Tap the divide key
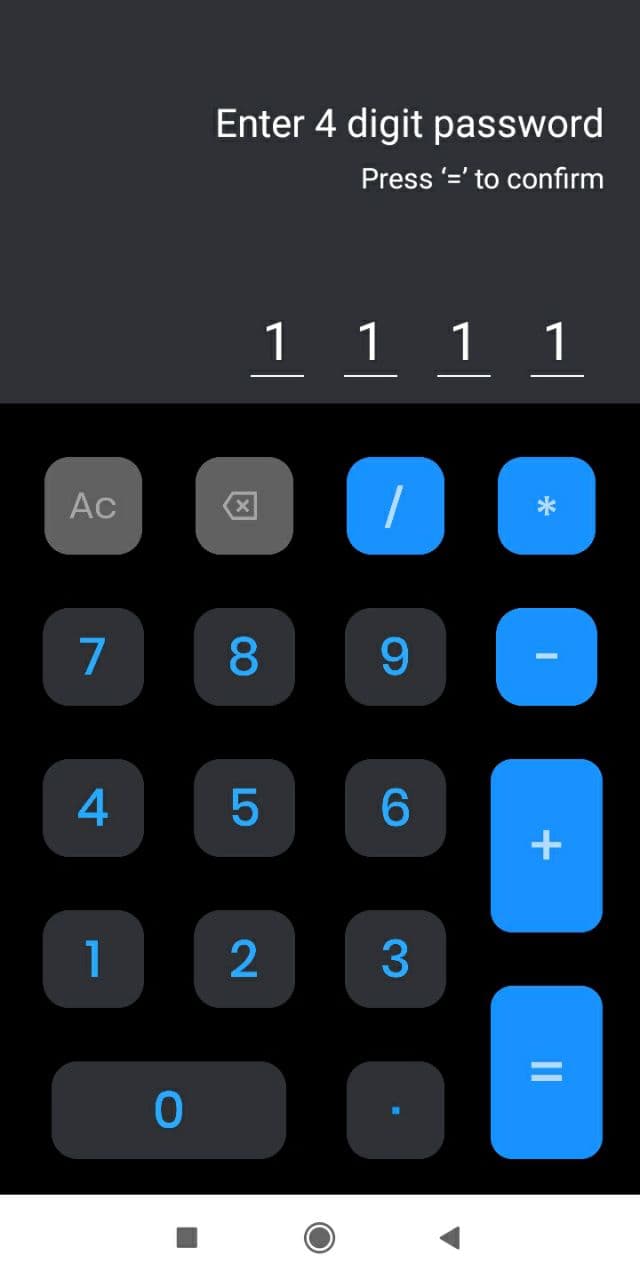The image size is (640, 1280). [x=395, y=506]
